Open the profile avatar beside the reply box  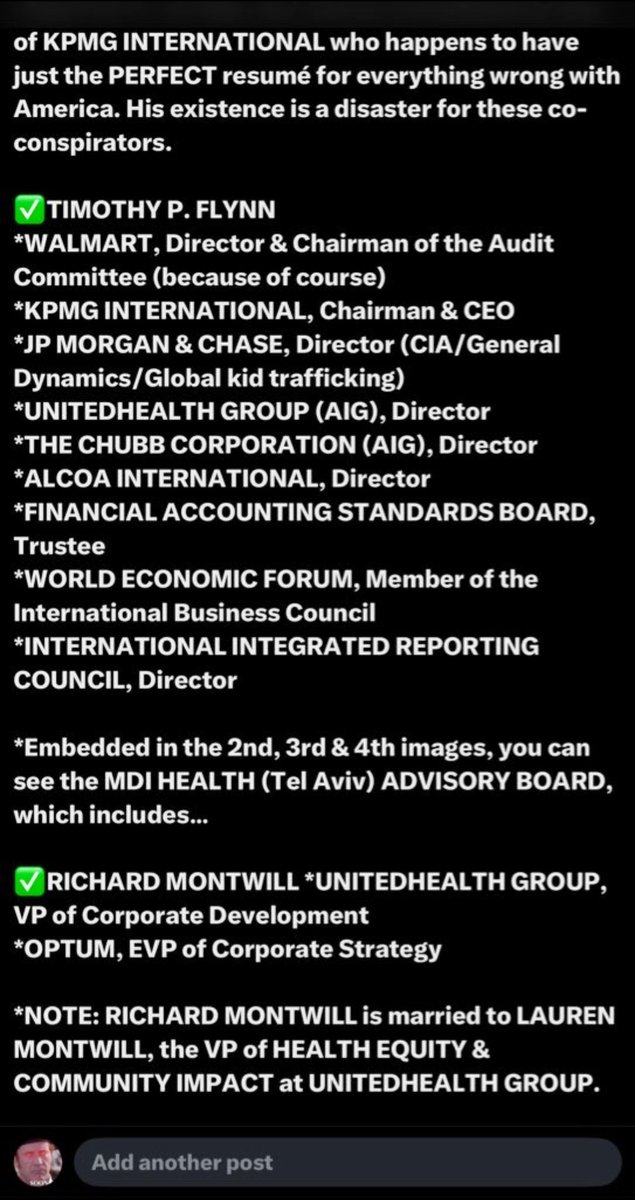pos(38,1163)
